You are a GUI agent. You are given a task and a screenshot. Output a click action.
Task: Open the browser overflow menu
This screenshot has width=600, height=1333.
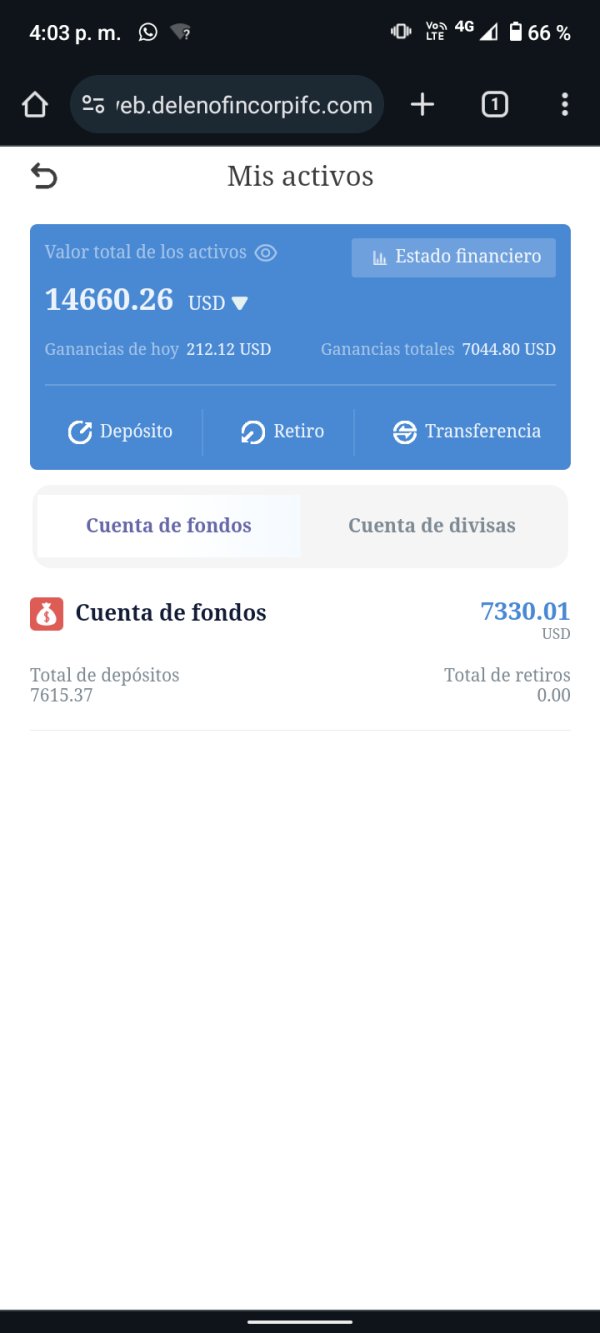[565, 105]
